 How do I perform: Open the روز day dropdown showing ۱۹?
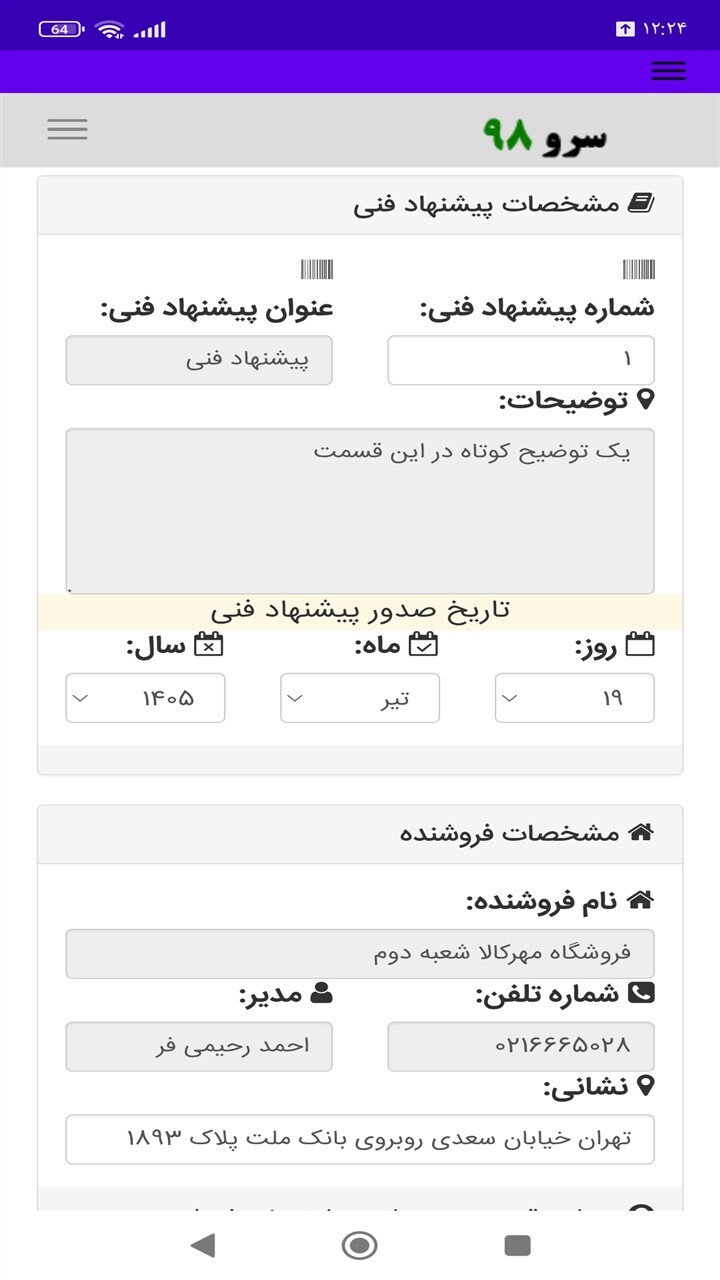click(575, 698)
